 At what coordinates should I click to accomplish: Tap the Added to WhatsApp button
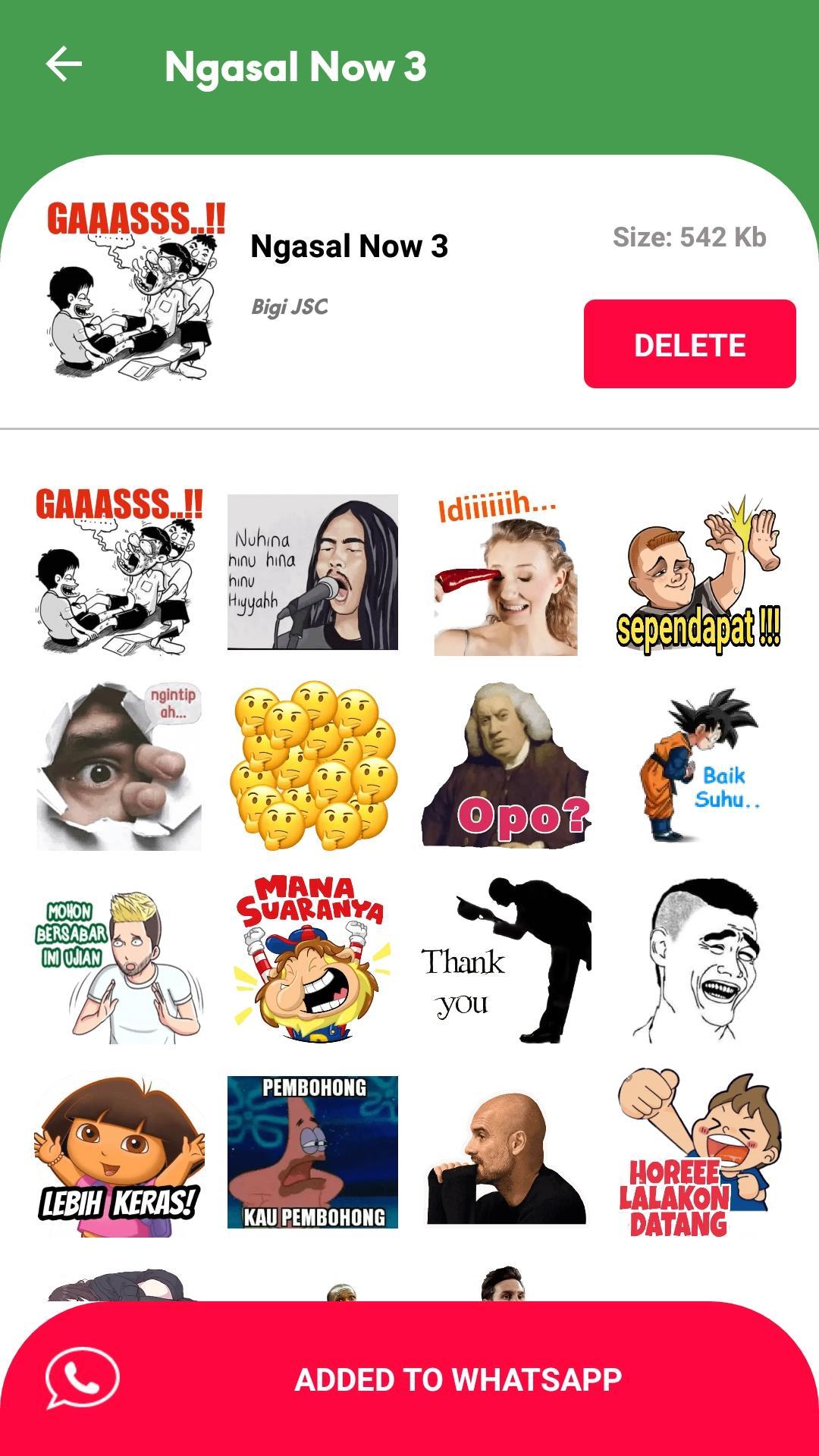click(409, 1379)
